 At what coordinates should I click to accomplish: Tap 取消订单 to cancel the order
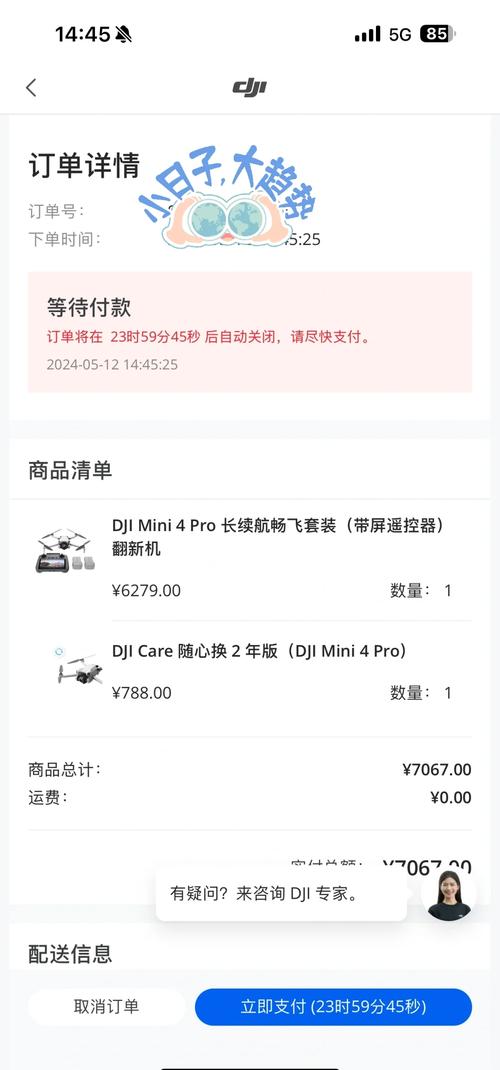(x=106, y=1007)
